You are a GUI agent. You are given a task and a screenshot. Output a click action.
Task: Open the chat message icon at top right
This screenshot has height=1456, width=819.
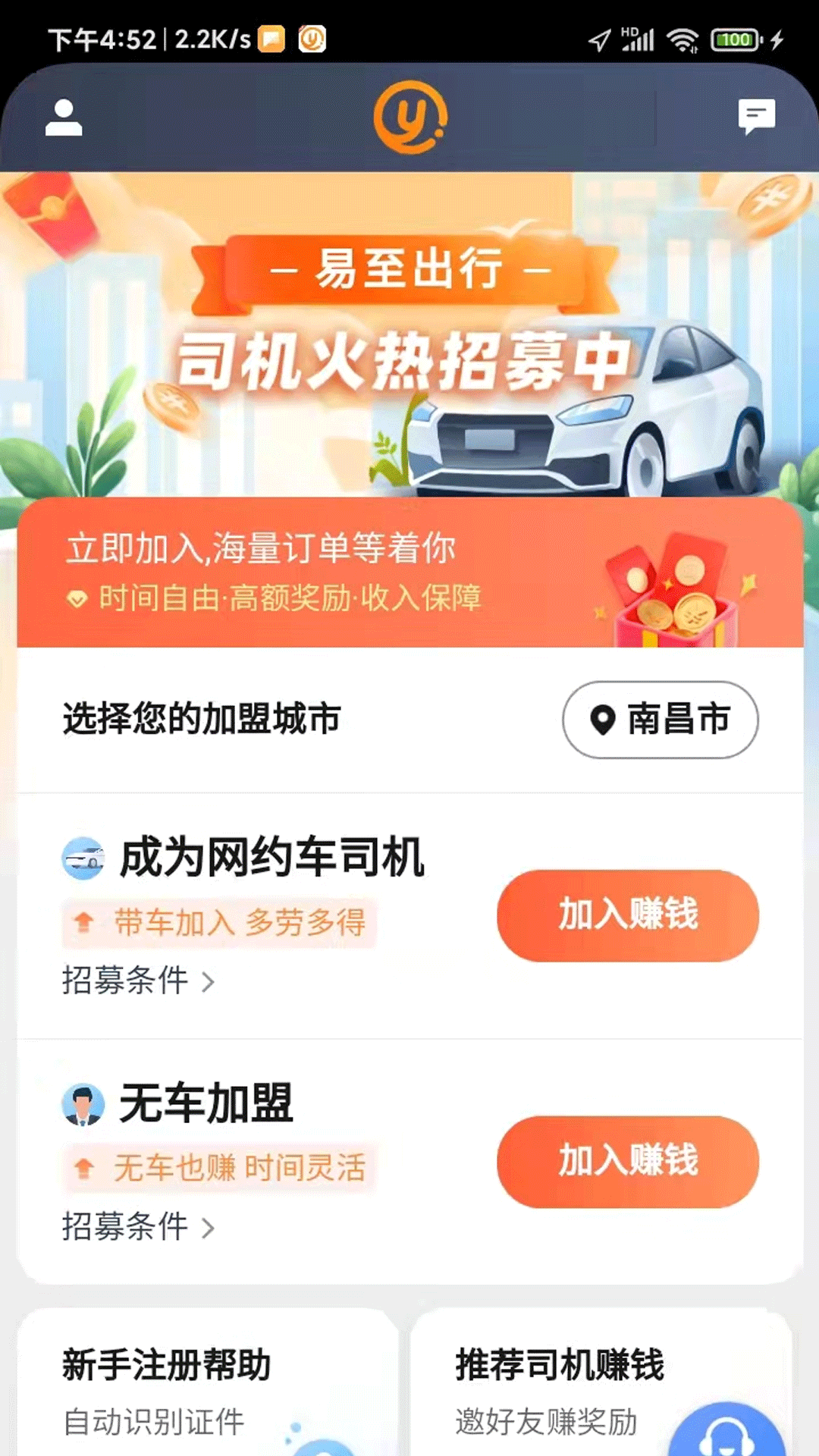[x=758, y=116]
